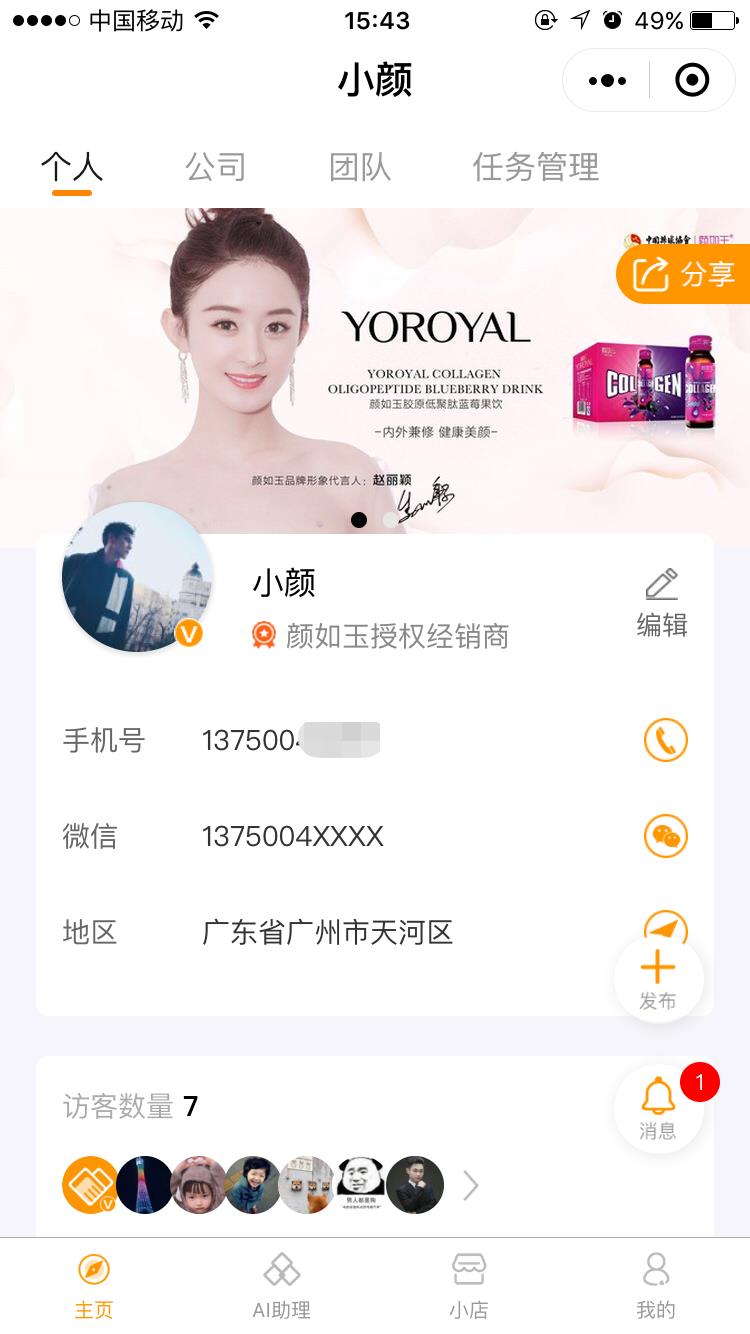
Task: Tap the 发布 floating button
Action: click(658, 979)
